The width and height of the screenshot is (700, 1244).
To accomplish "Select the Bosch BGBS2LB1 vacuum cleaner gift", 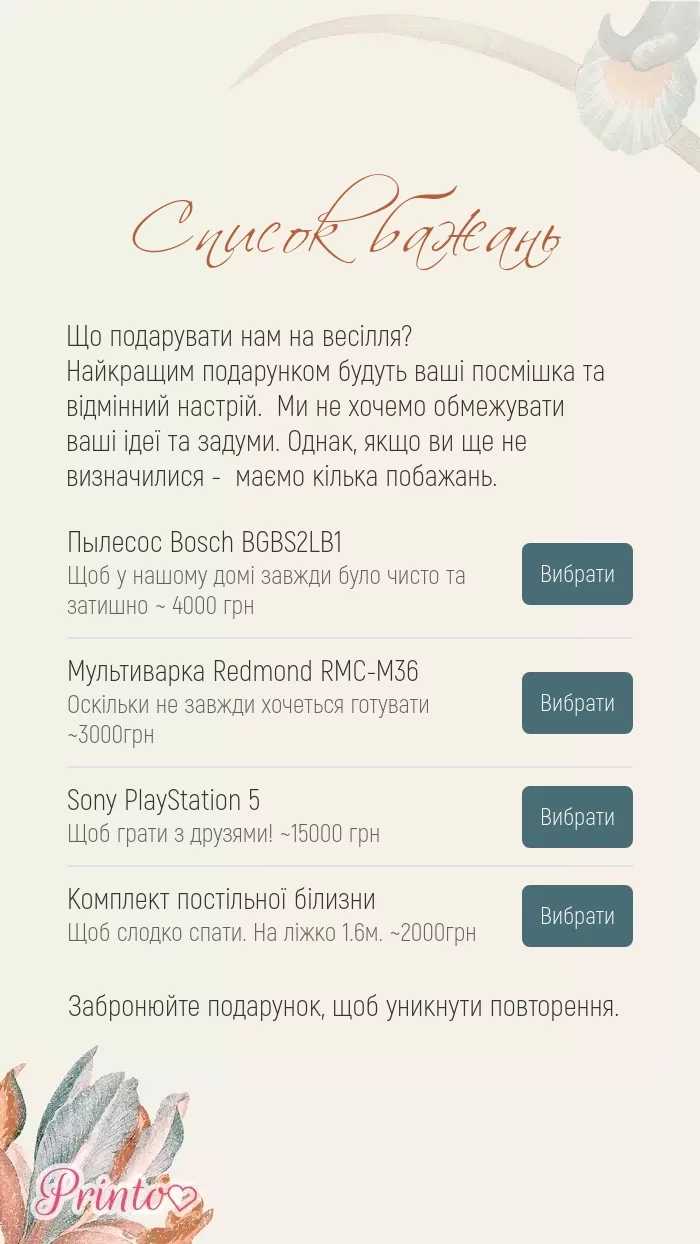I will 577,574.
